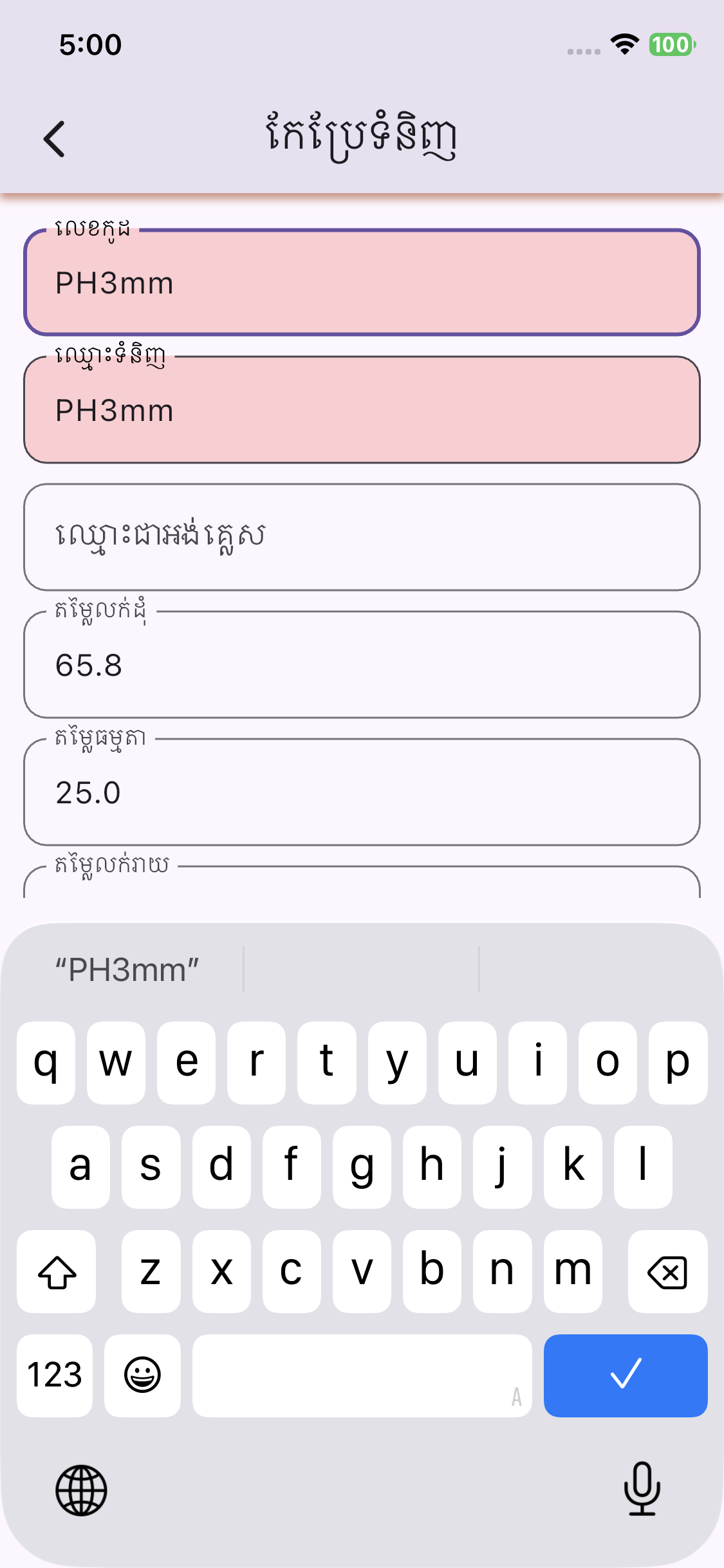The image size is (724, 1568).
Task: Focus the លេខកូដ field containing PH3mm
Action: [362, 283]
